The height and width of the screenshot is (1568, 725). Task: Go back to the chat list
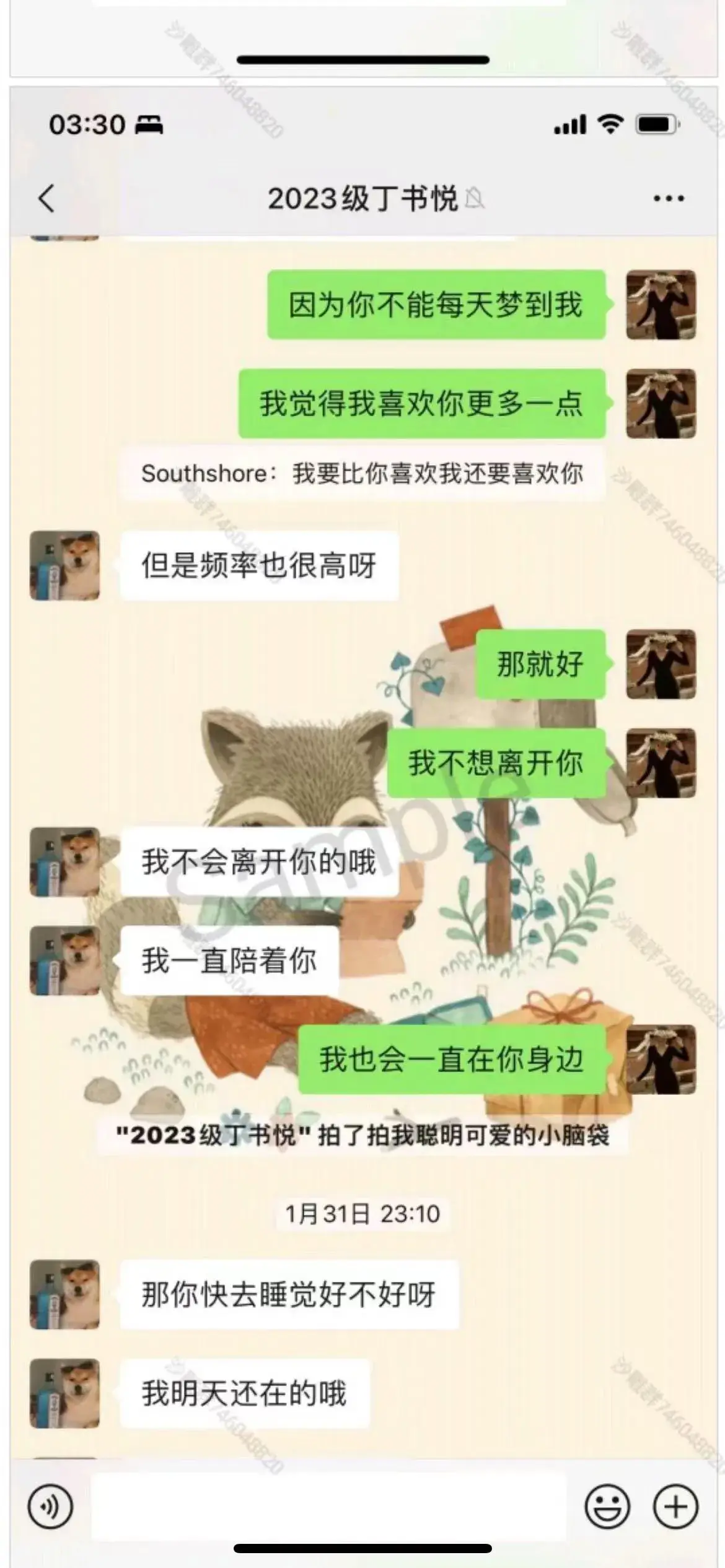point(46,199)
